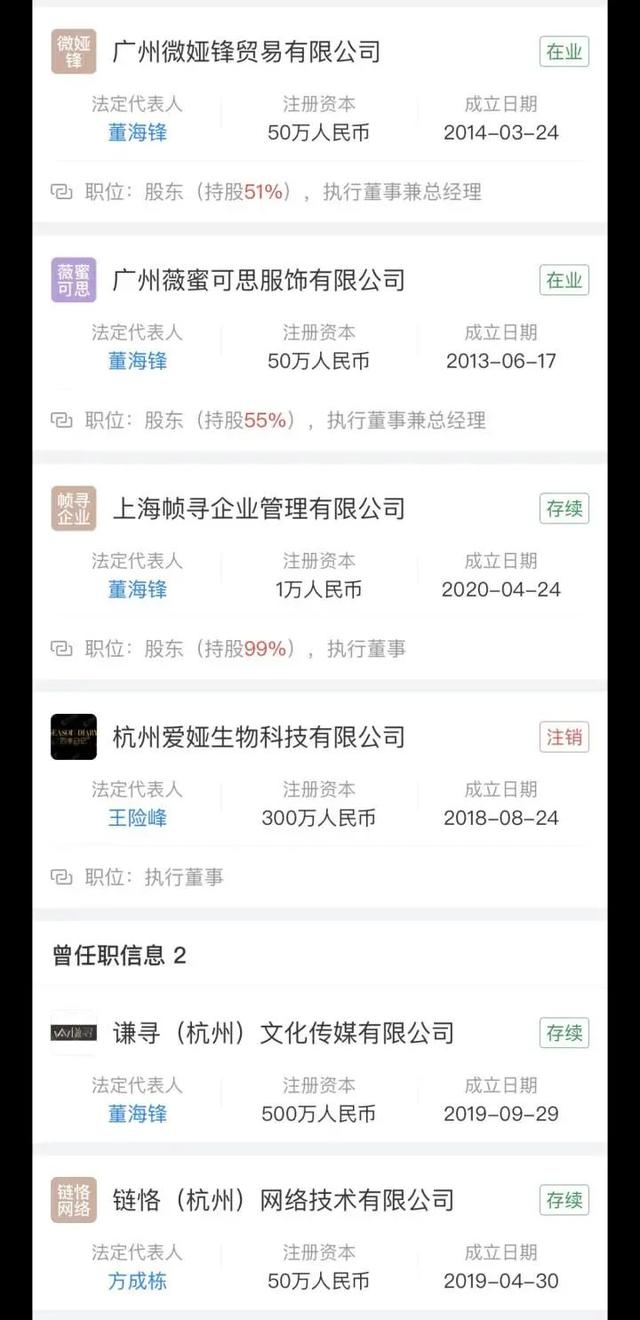Tap 董海锋 under 广州微娅锋贸易有限公司
The height and width of the screenshot is (1320, 640).
click(x=137, y=132)
